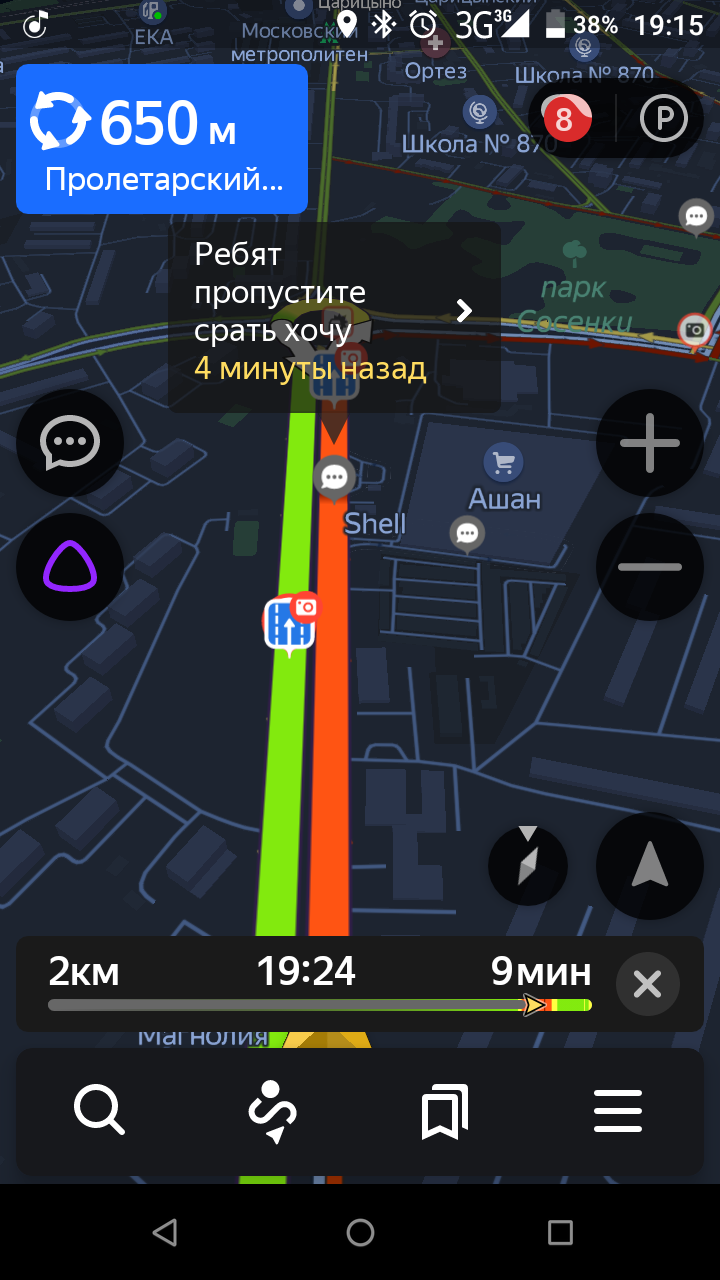Screen dimensions: 720x1280
Task: Zoom out of the map
Action: (x=649, y=567)
